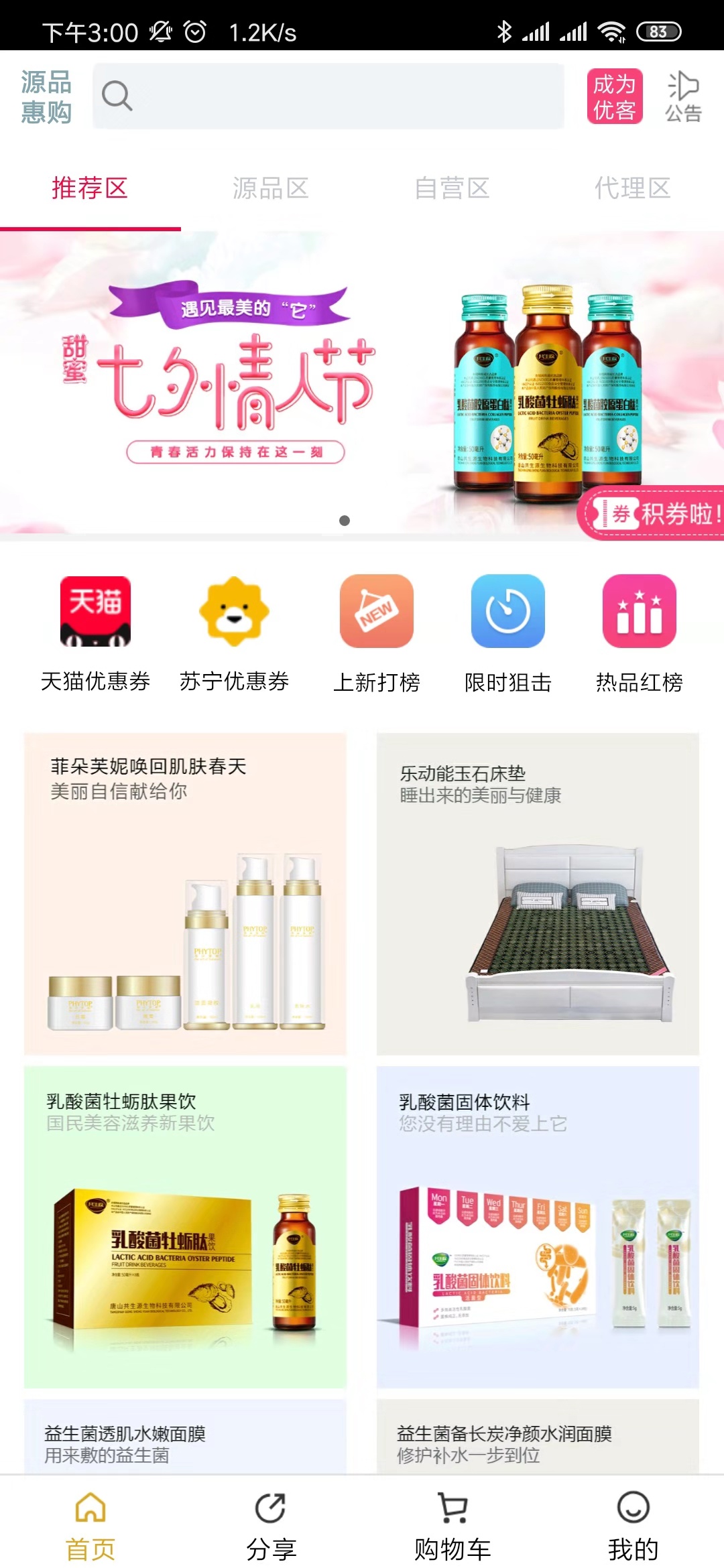Switch to the 源品区 tab
The height and width of the screenshot is (1568, 724).
[x=271, y=189]
